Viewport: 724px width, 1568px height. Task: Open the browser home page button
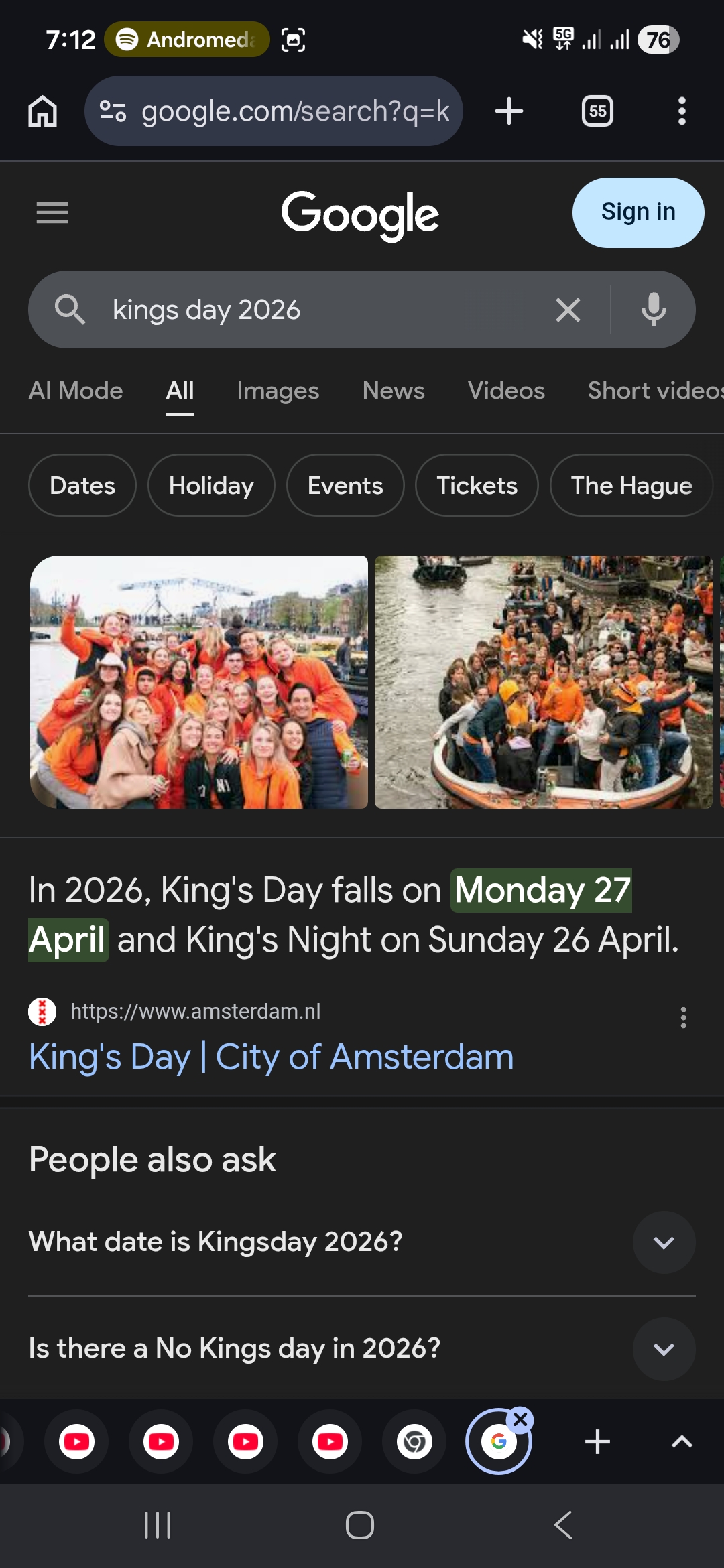(43, 111)
